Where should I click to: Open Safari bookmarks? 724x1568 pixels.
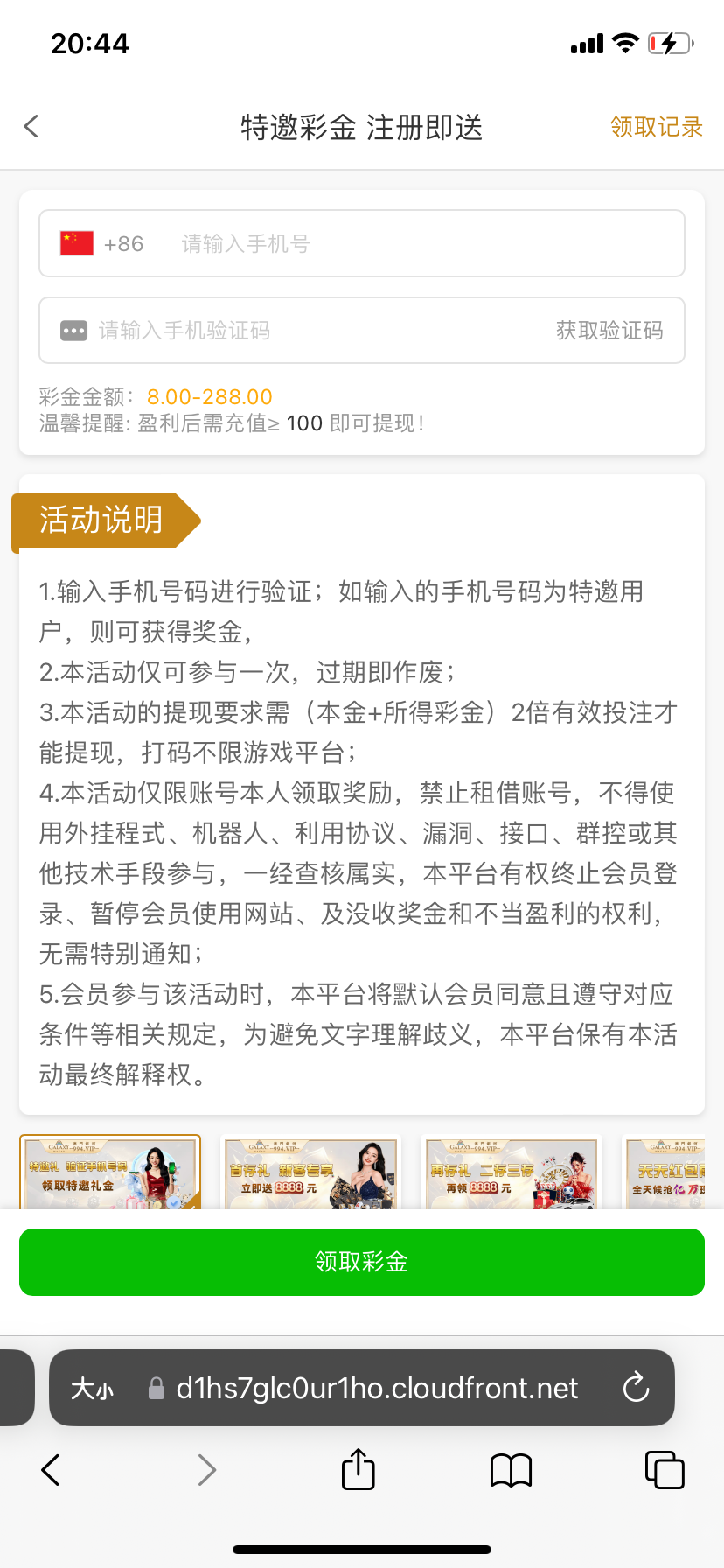(511, 1470)
